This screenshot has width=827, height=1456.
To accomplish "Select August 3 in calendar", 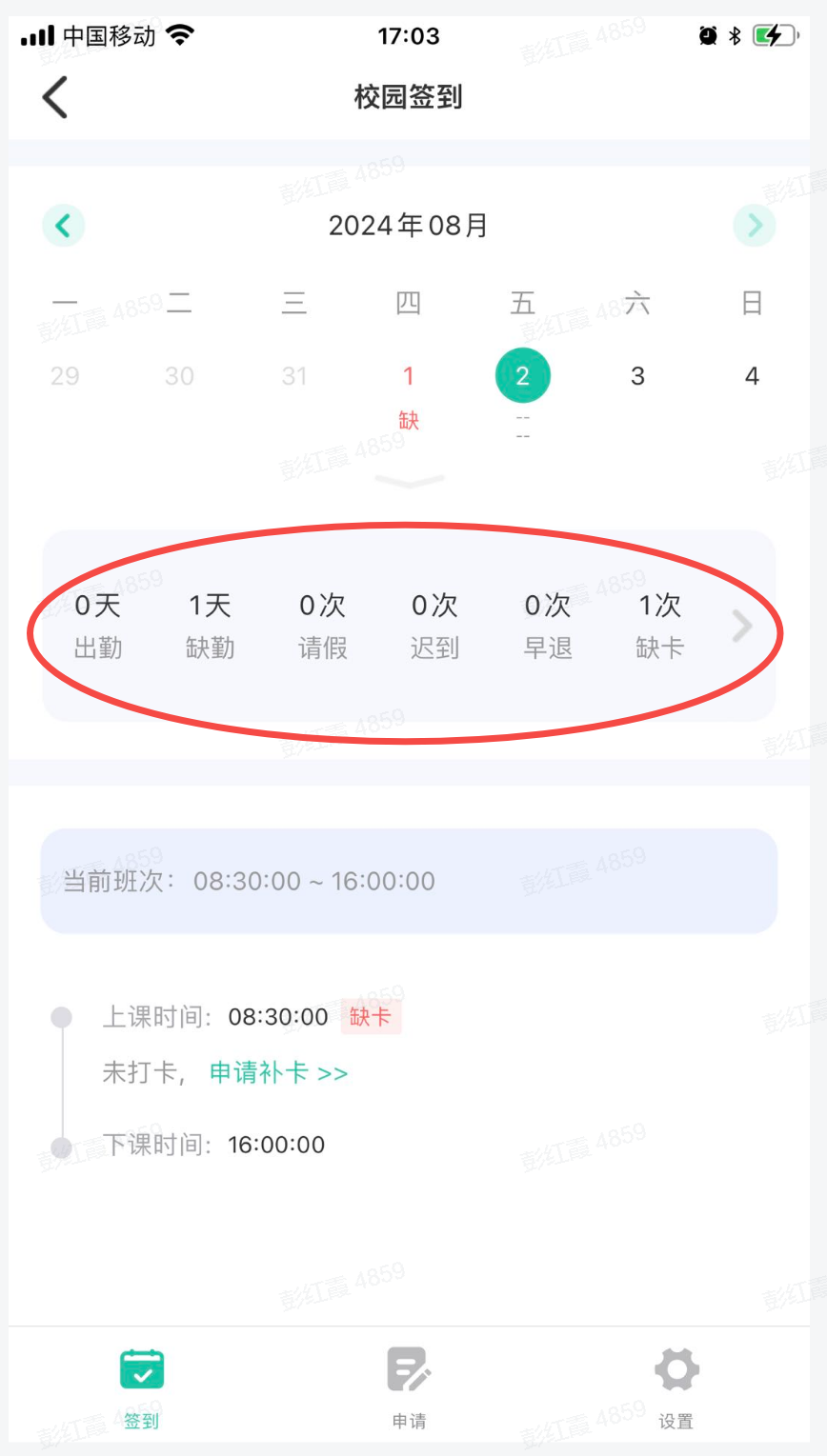I will click(637, 377).
